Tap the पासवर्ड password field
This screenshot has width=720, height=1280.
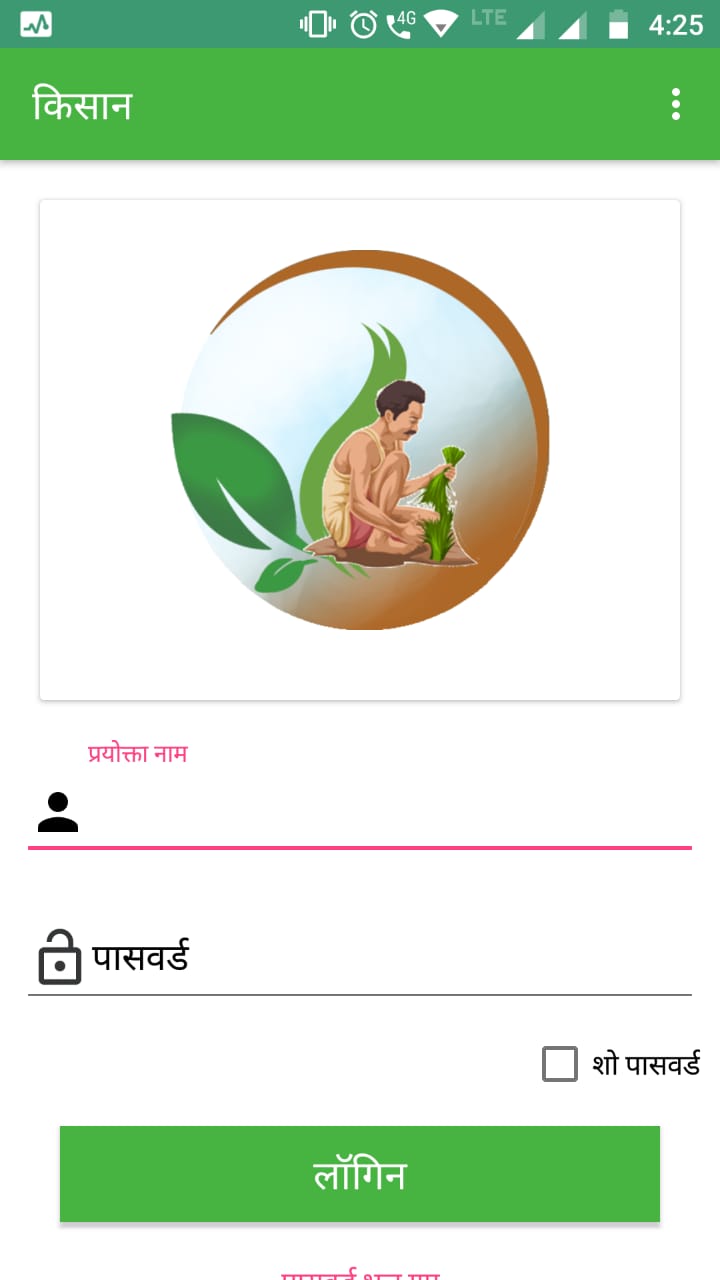380,958
